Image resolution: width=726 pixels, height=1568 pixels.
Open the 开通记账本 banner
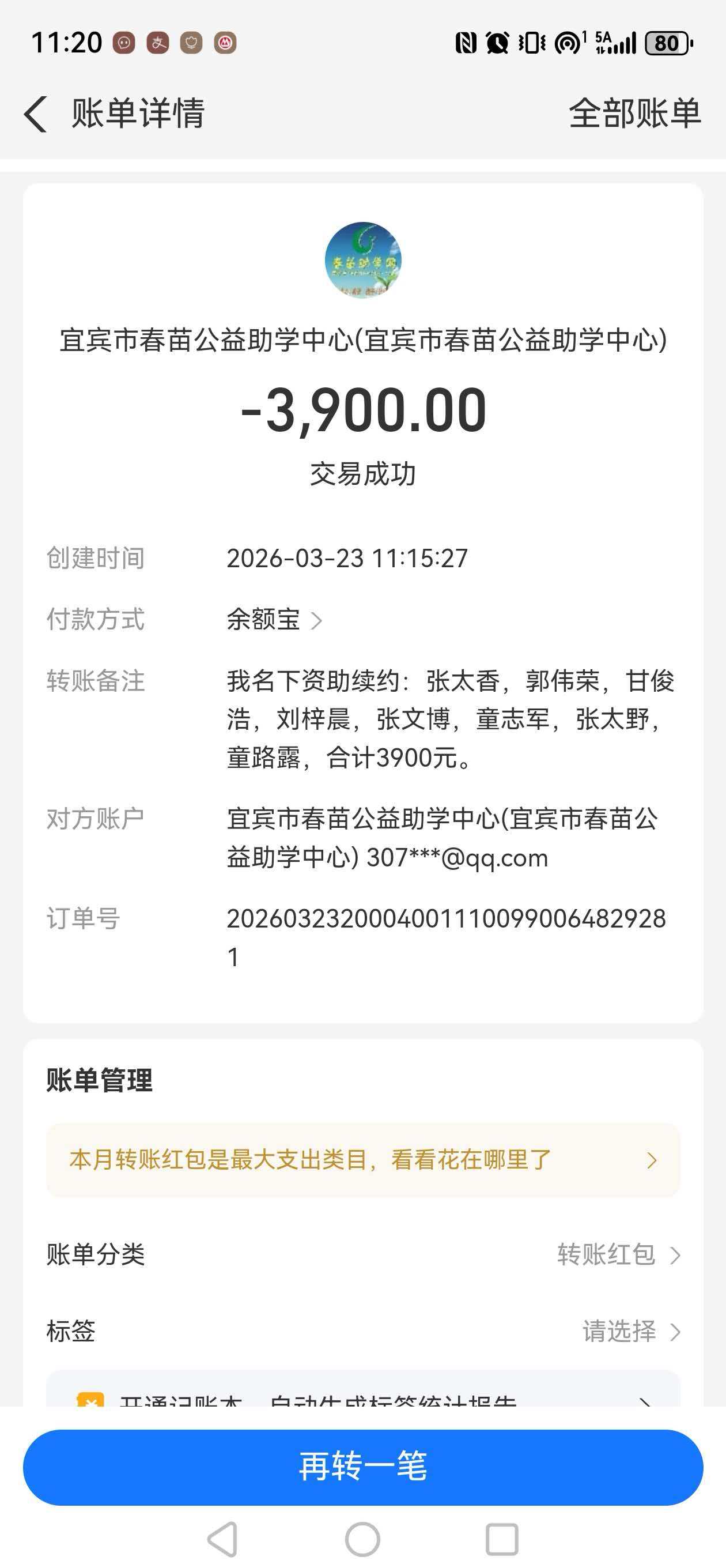point(362,1394)
